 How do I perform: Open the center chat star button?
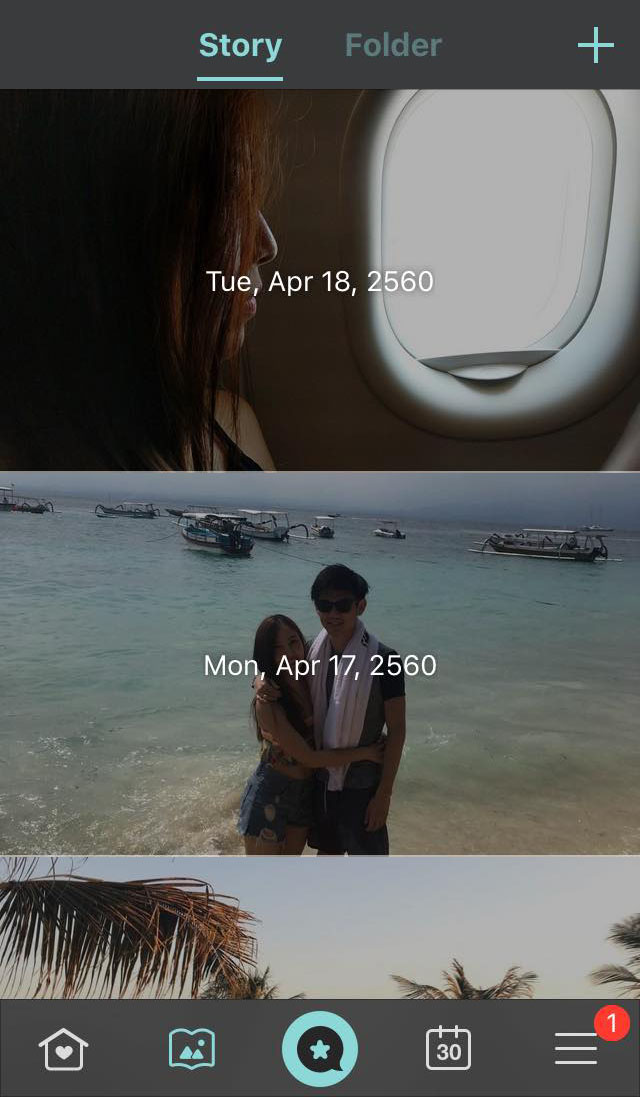point(320,1049)
